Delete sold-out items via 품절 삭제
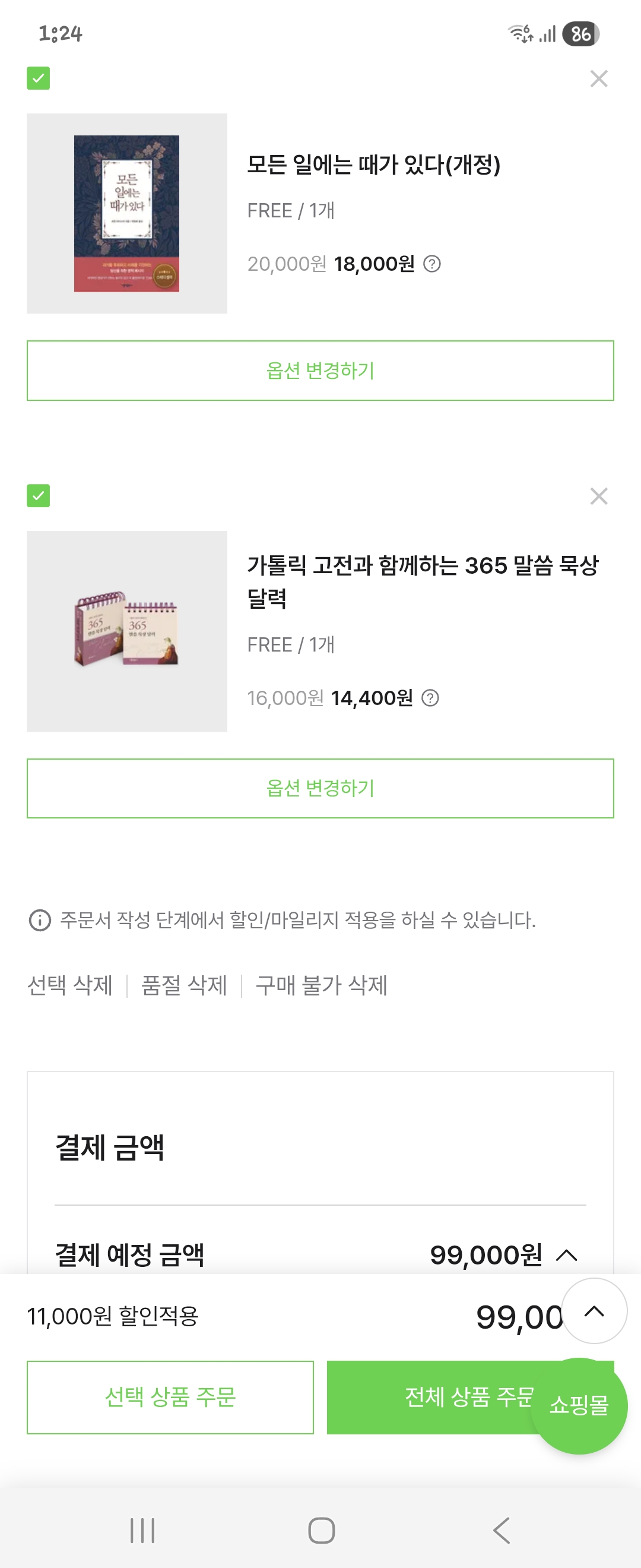The height and width of the screenshot is (1568, 641). [183, 985]
